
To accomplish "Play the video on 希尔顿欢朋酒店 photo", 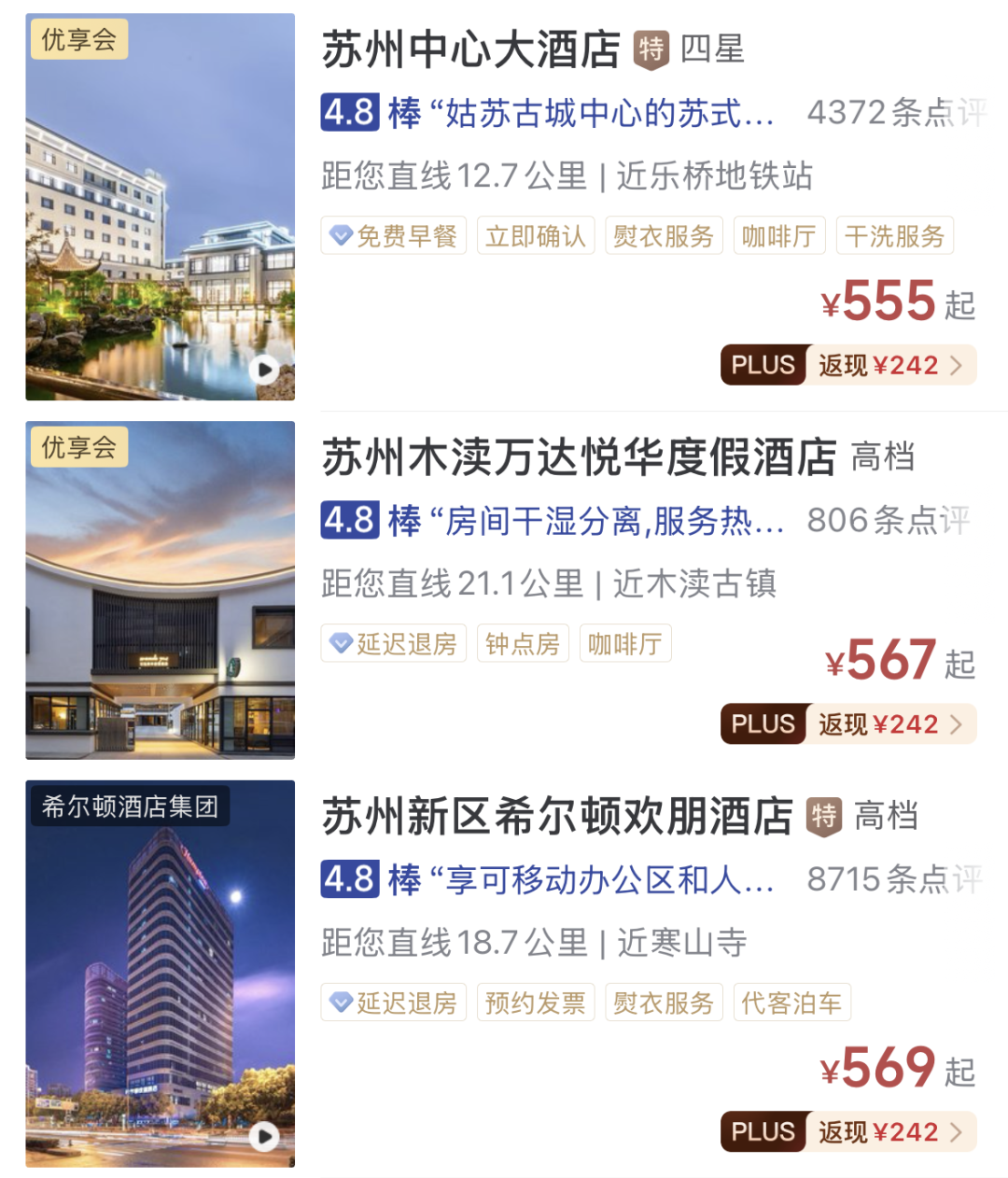I will (265, 1136).
